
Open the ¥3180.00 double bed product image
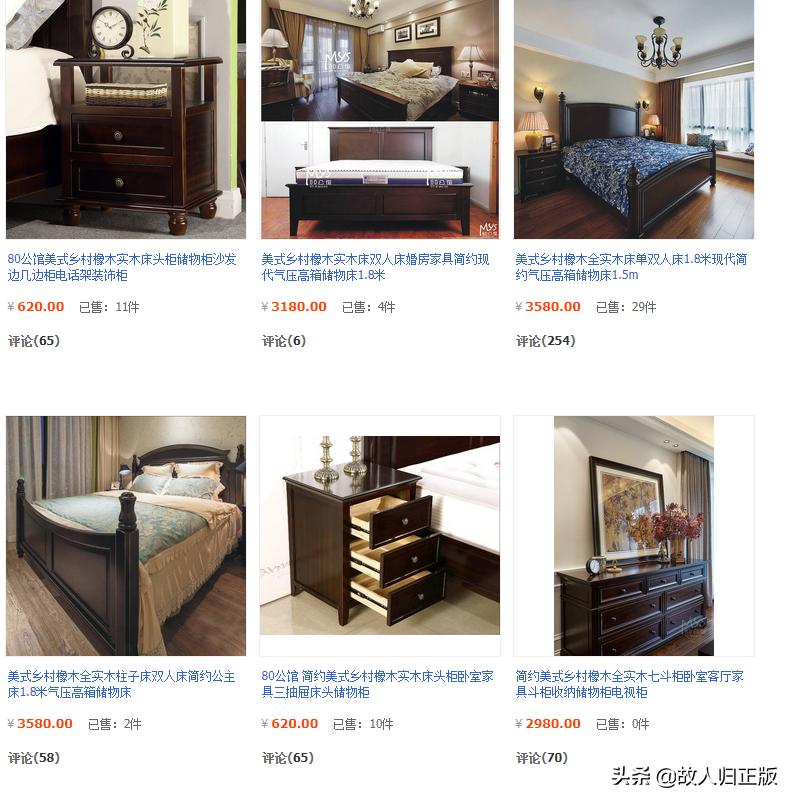(379, 118)
